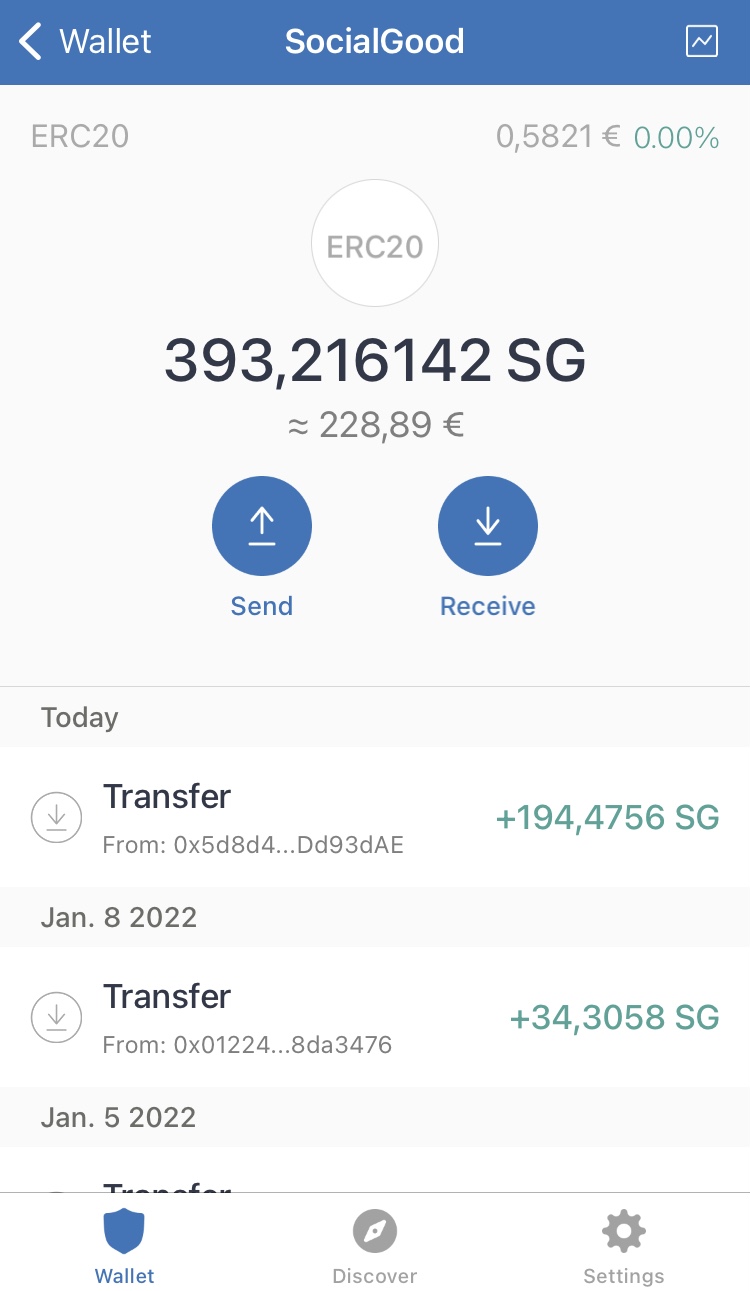Open today's +194,4756 SG transfer
Screen dimensions: 750x1291
tap(375, 817)
